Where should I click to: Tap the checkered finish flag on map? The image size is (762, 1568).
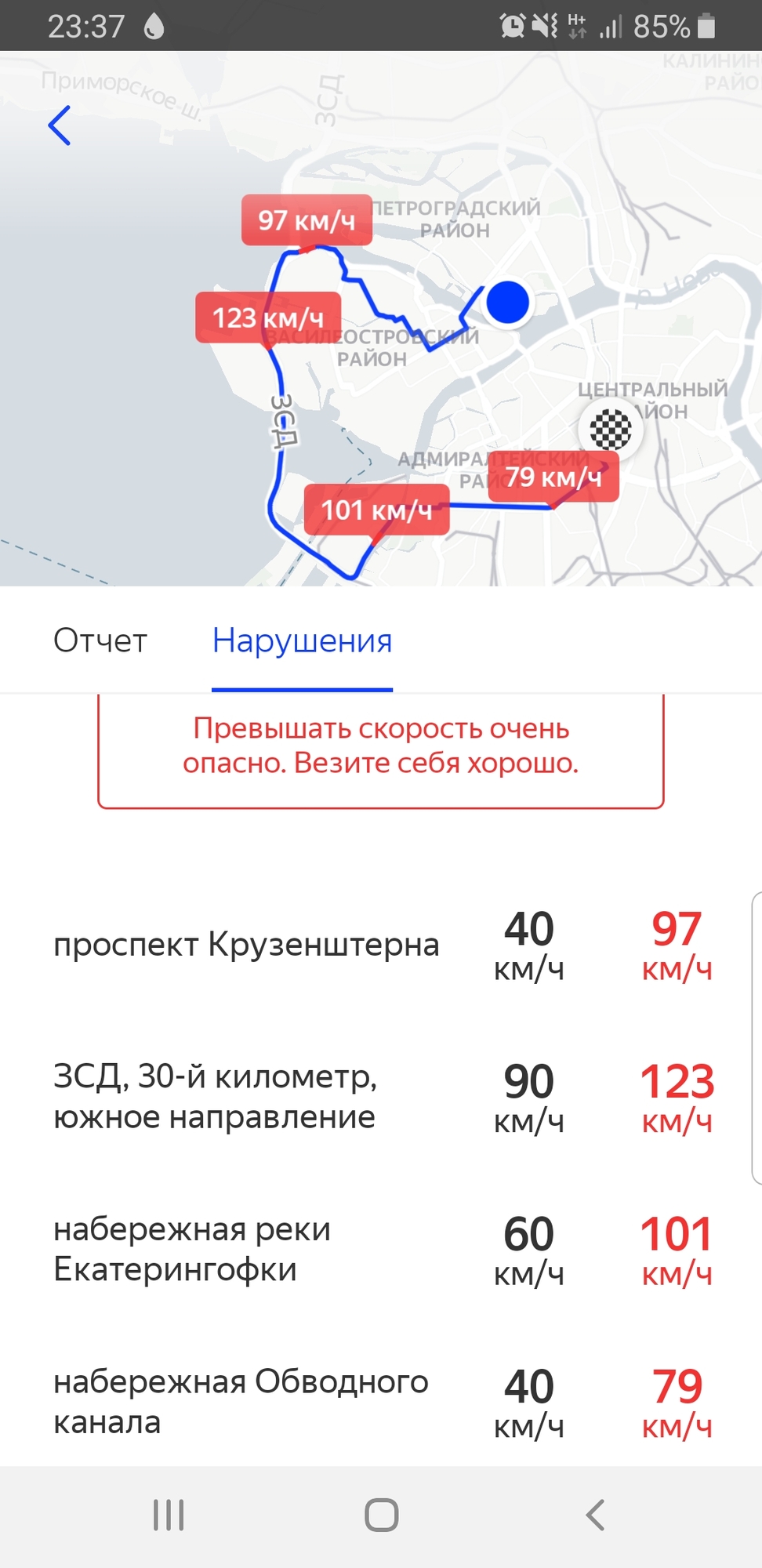point(610,429)
